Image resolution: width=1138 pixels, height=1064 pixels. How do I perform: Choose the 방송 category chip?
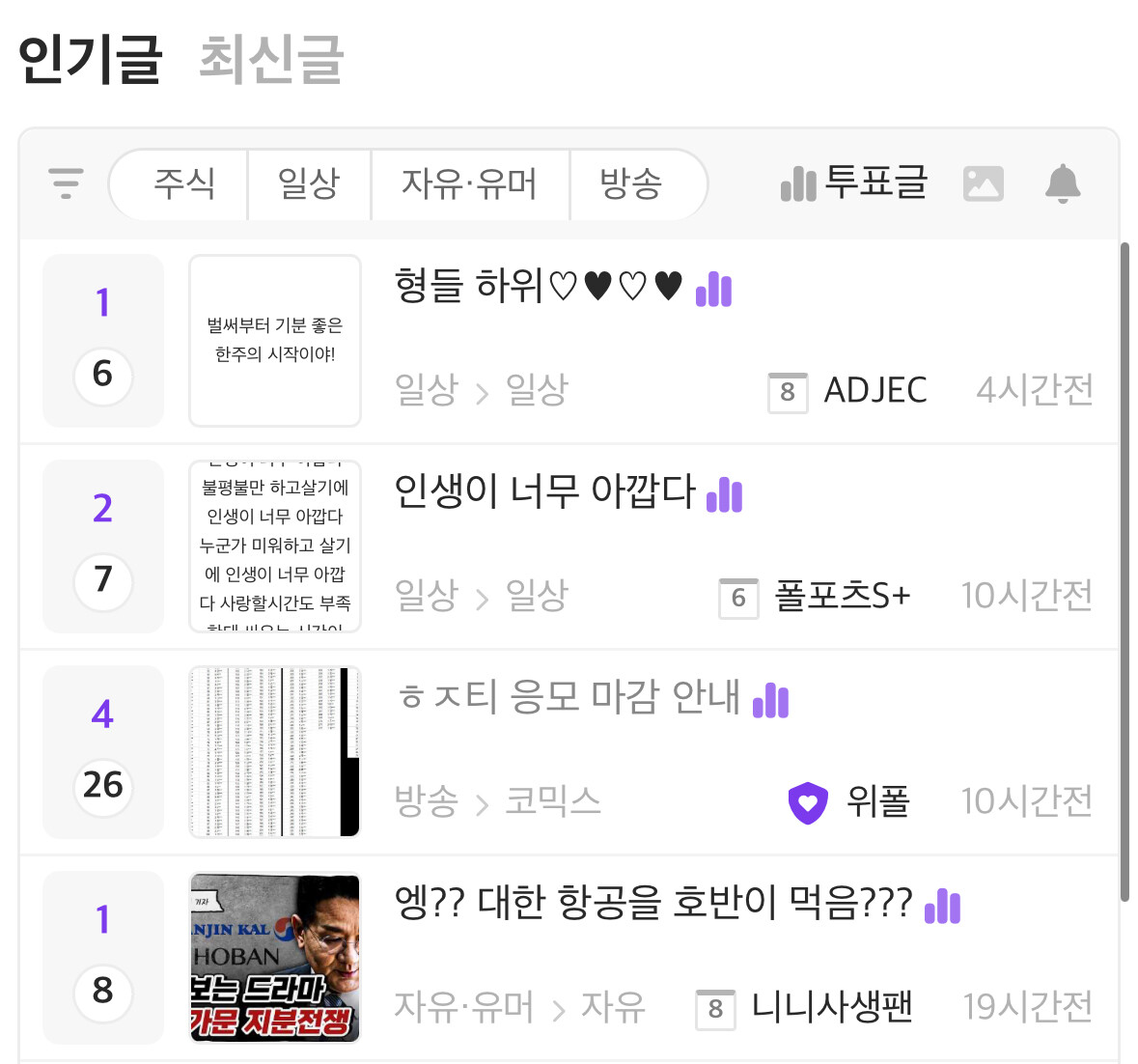pyautogui.click(x=630, y=184)
